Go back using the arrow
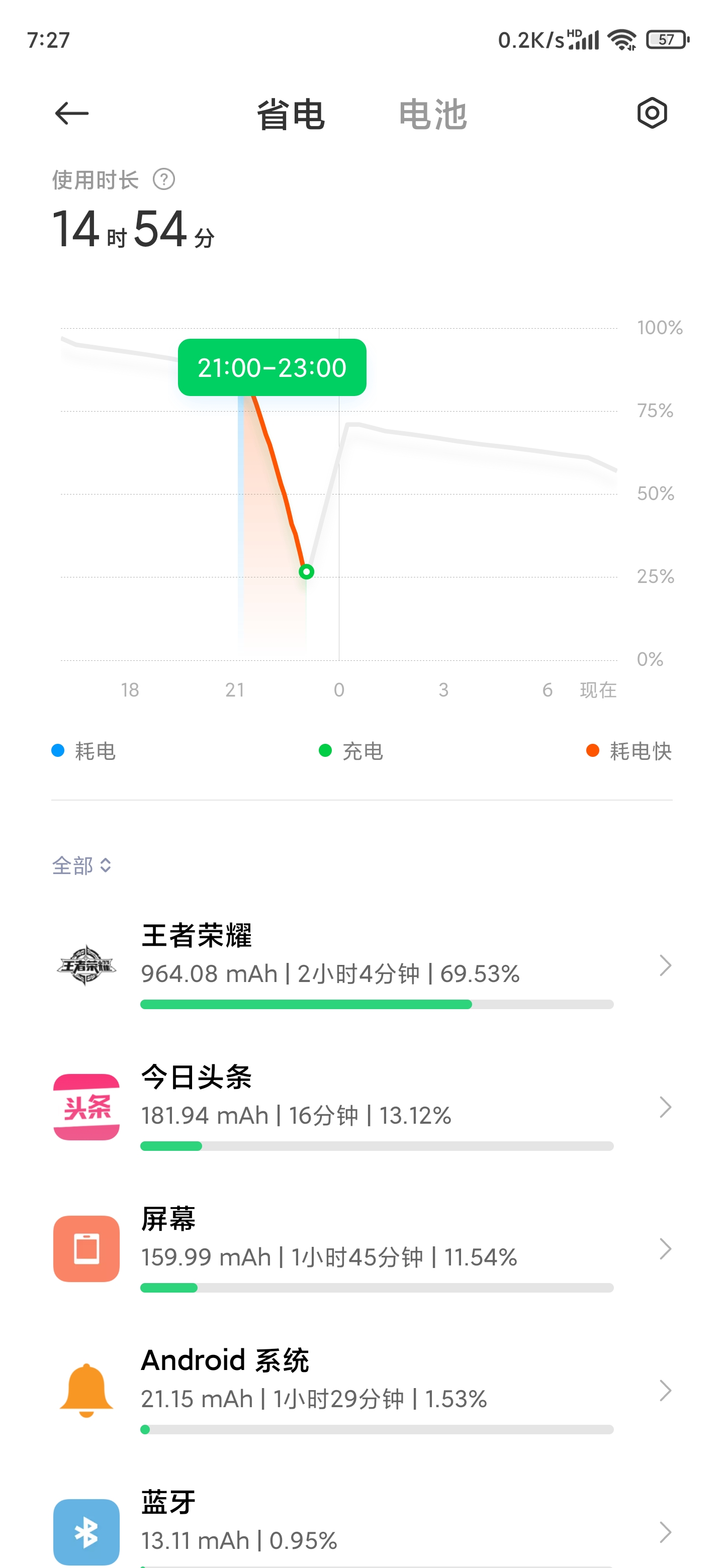724x1568 pixels. click(72, 113)
